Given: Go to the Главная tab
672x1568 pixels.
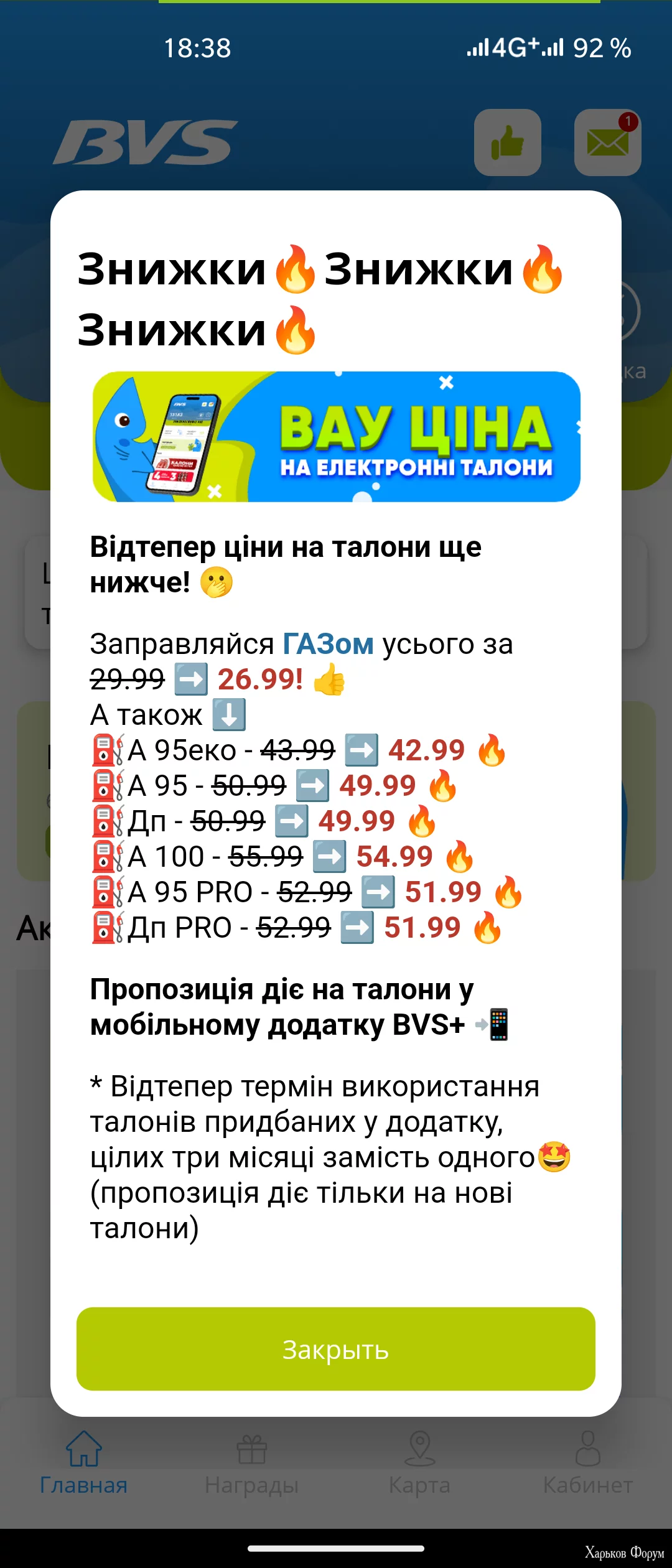Looking at the screenshot, I should pyautogui.click(x=84, y=1462).
